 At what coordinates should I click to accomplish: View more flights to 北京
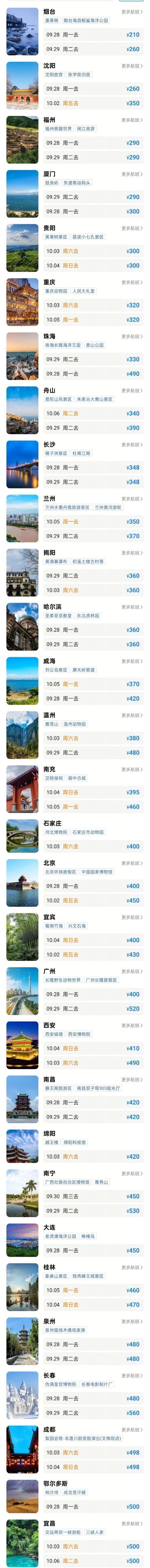[132, 863]
